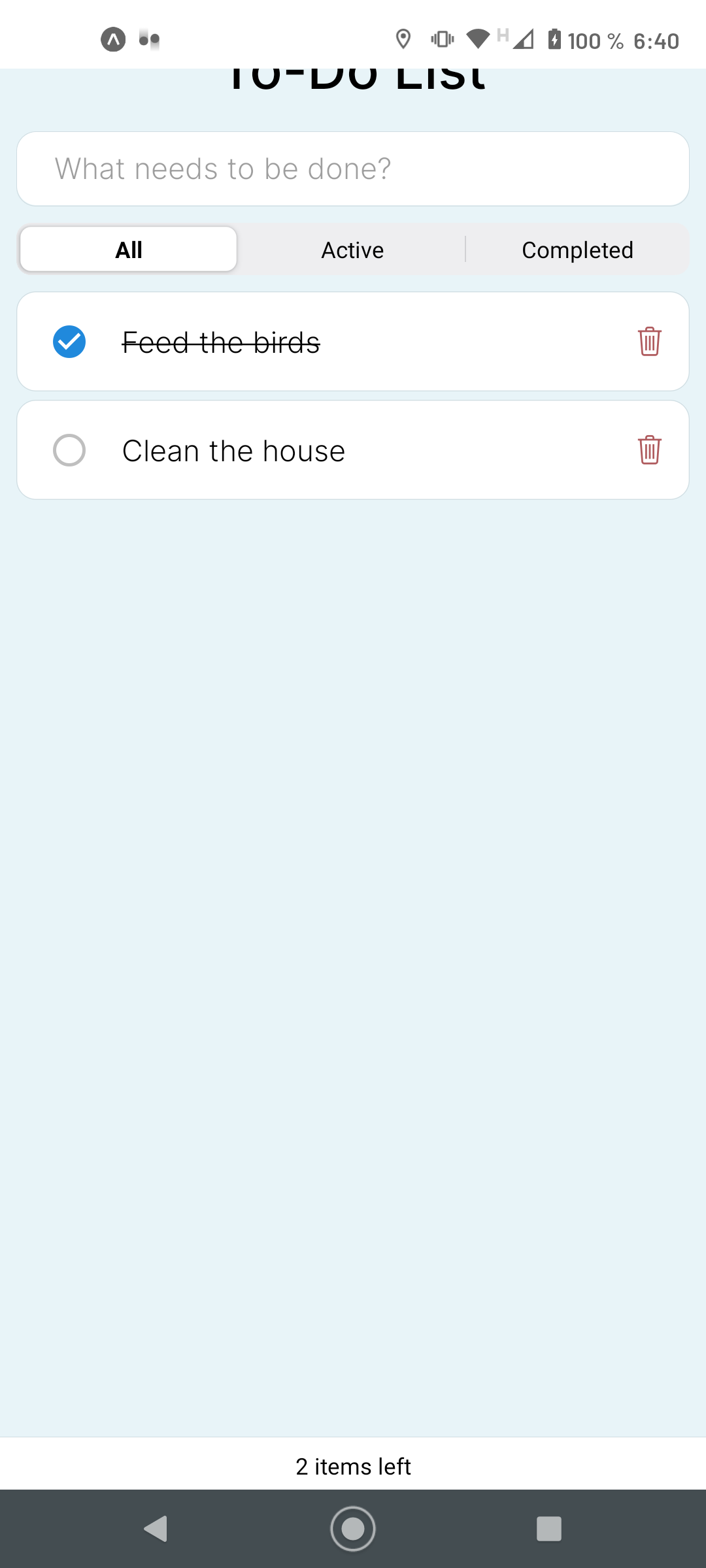This screenshot has height=1568, width=706.
Task: Delete the 'Feed the birds' task
Action: coord(649,342)
